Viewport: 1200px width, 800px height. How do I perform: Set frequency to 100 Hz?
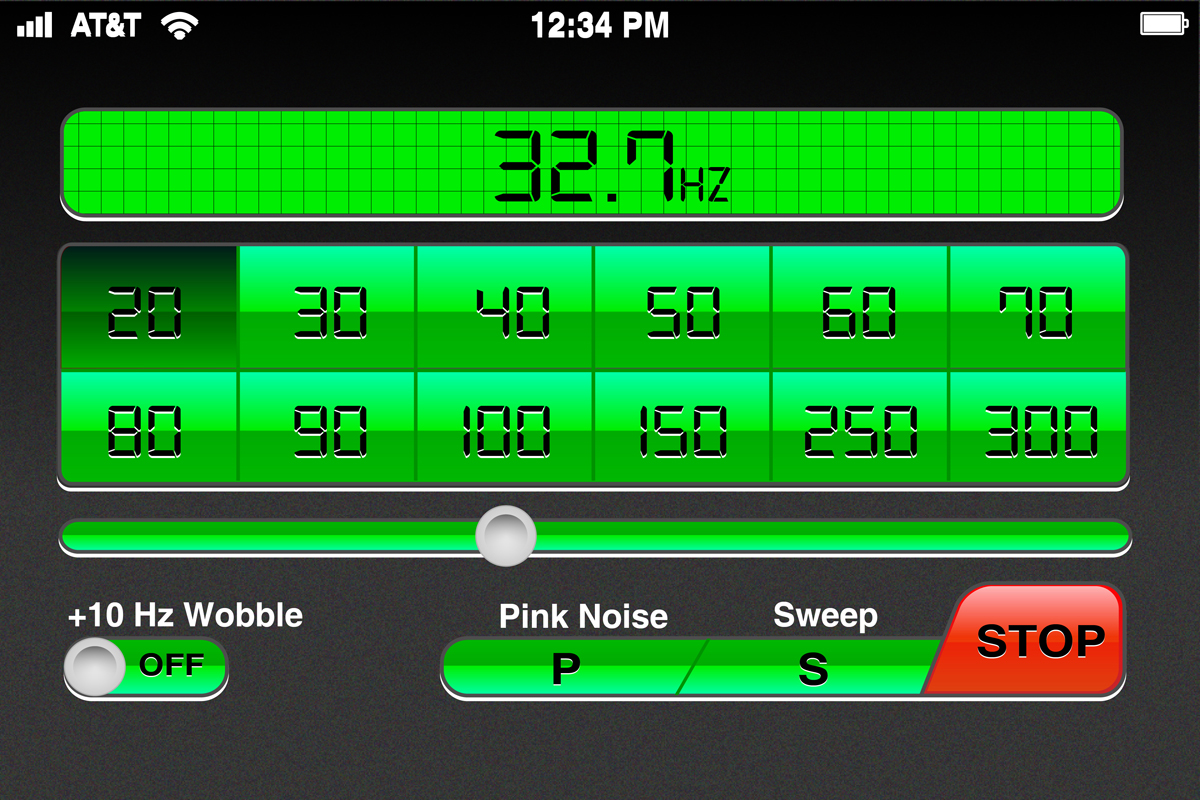click(505, 428)
